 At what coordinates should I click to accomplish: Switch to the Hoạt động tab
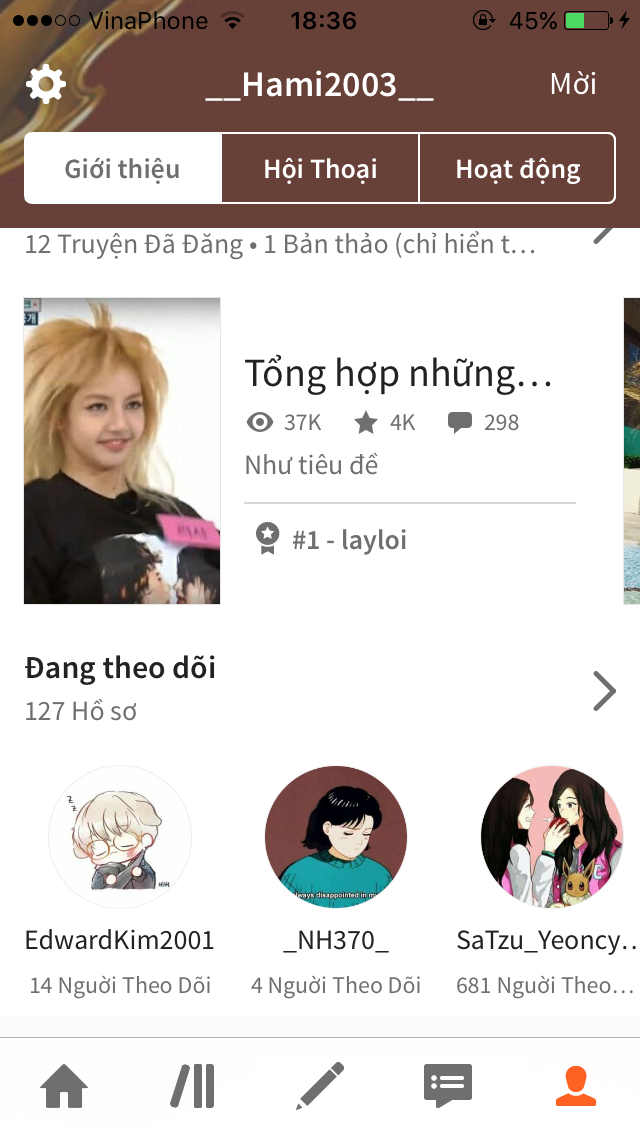tap(517, 168)
